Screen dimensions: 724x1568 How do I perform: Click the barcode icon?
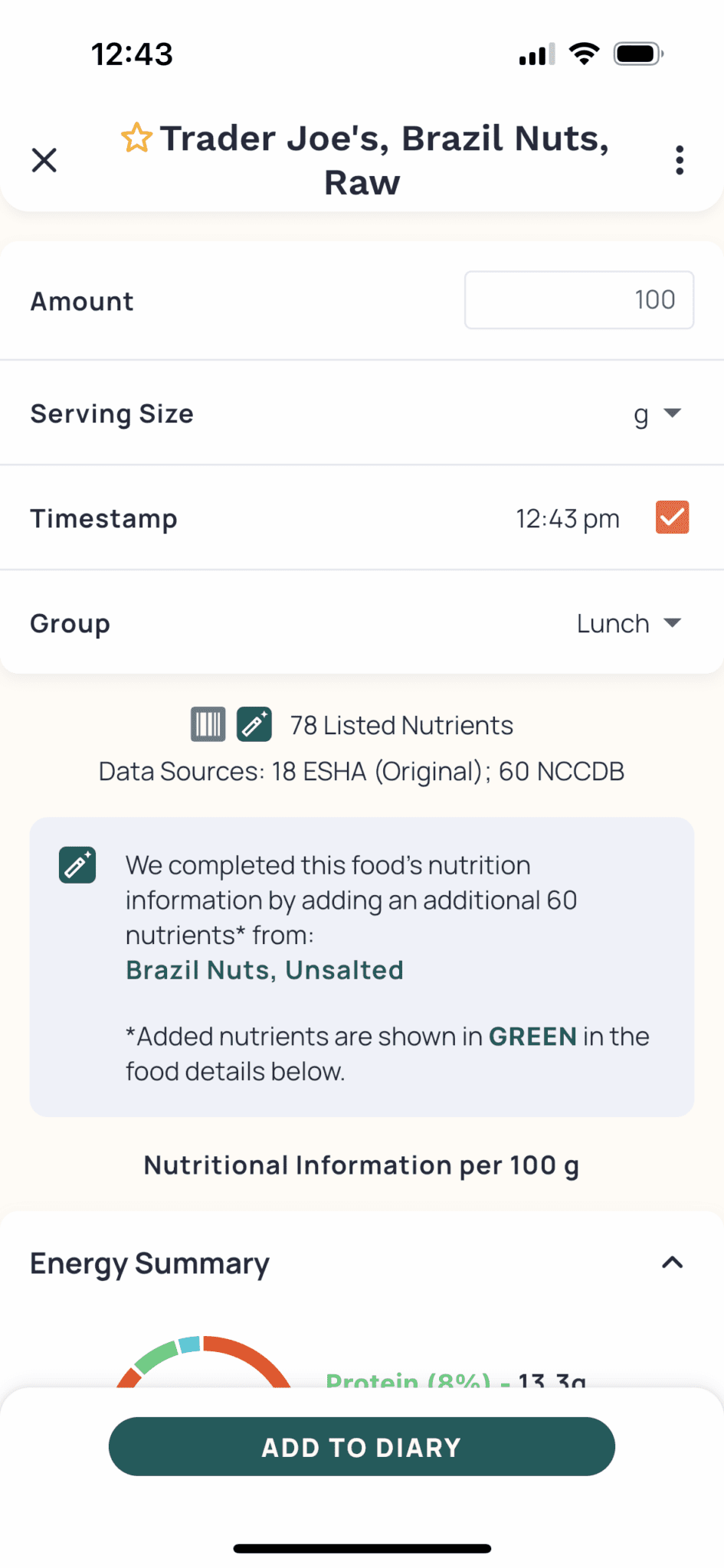(208, 724)
